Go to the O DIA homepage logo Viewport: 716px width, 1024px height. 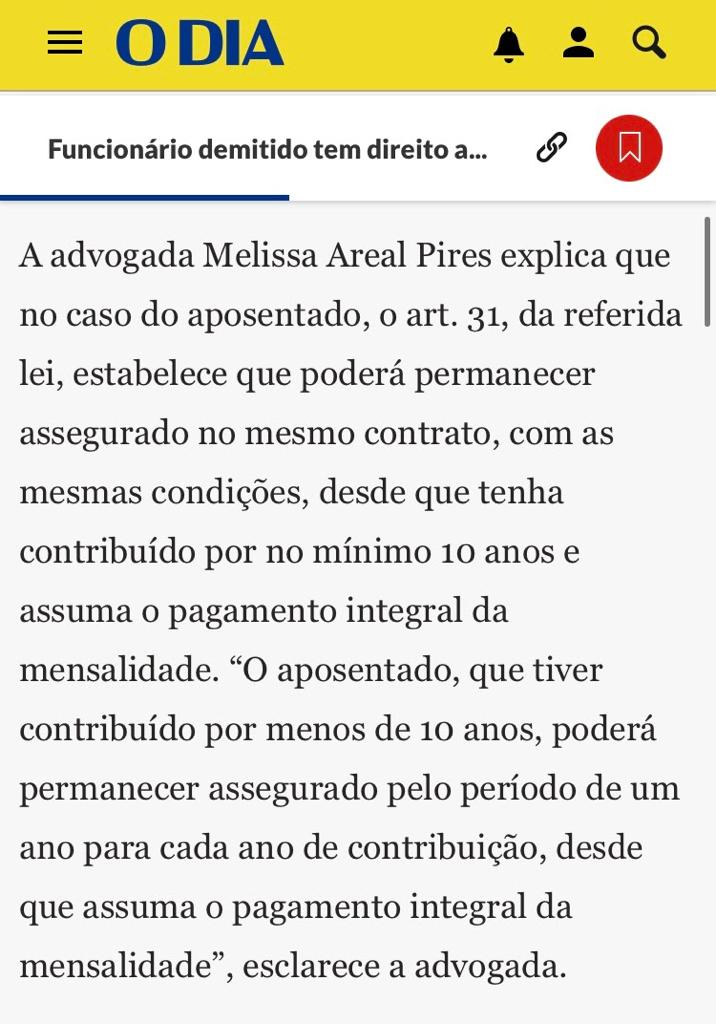[x=200, y=44]
